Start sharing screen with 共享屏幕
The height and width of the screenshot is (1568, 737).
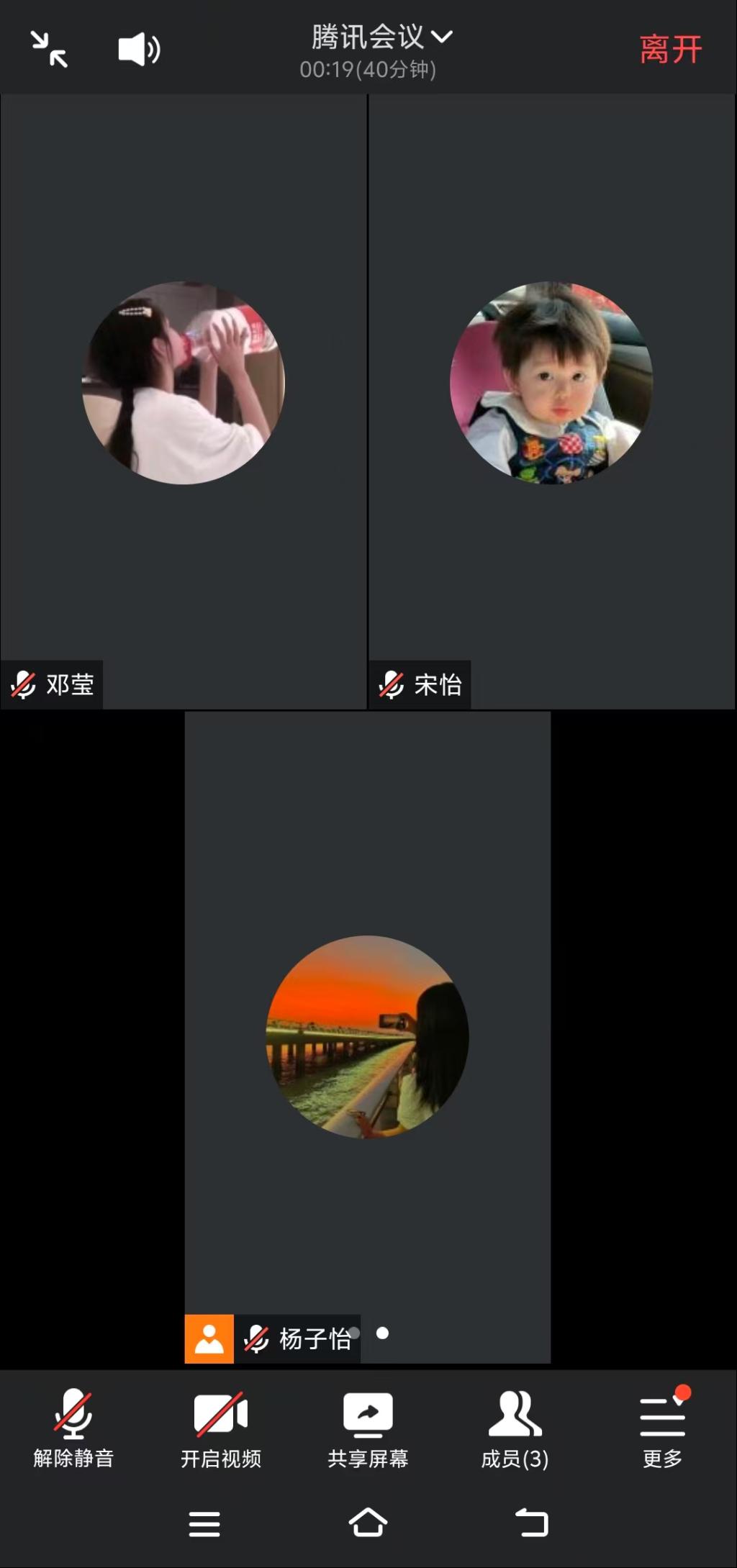click(x=368, y=1428)
